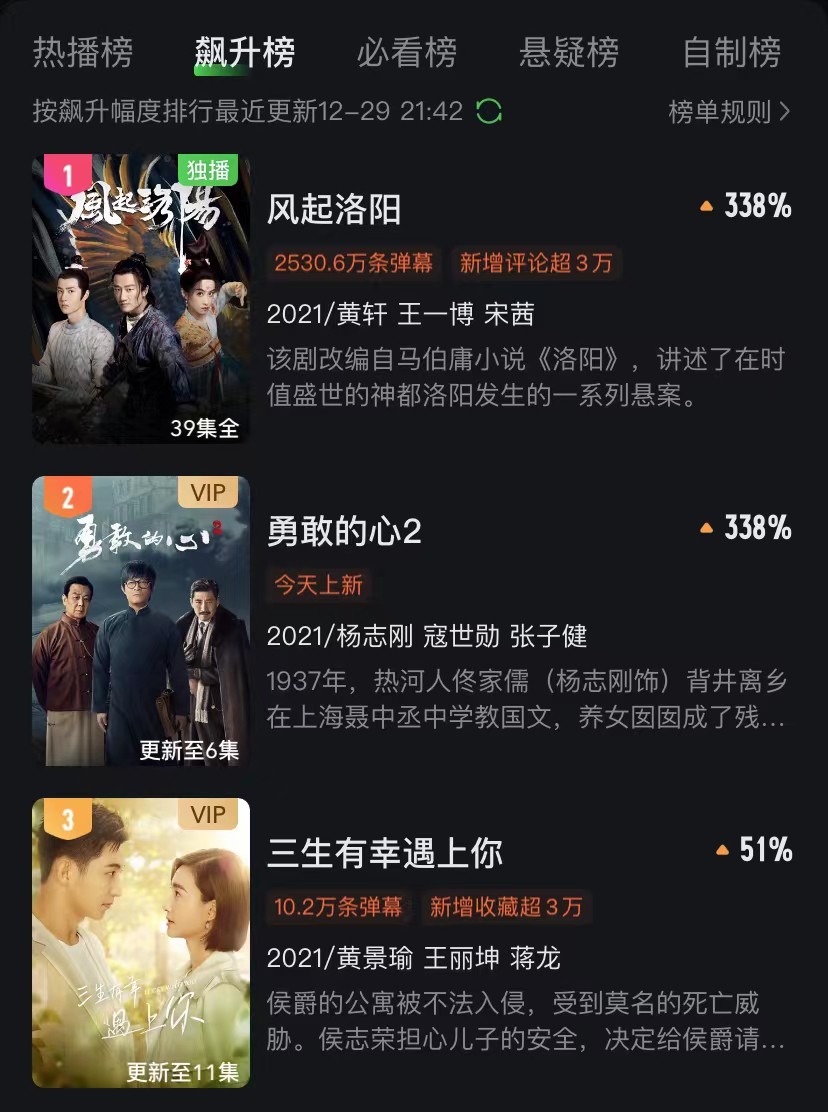Open the 三生有幸遇上你 poster
Screen dimensions: 828x1112
coord(141,942)
